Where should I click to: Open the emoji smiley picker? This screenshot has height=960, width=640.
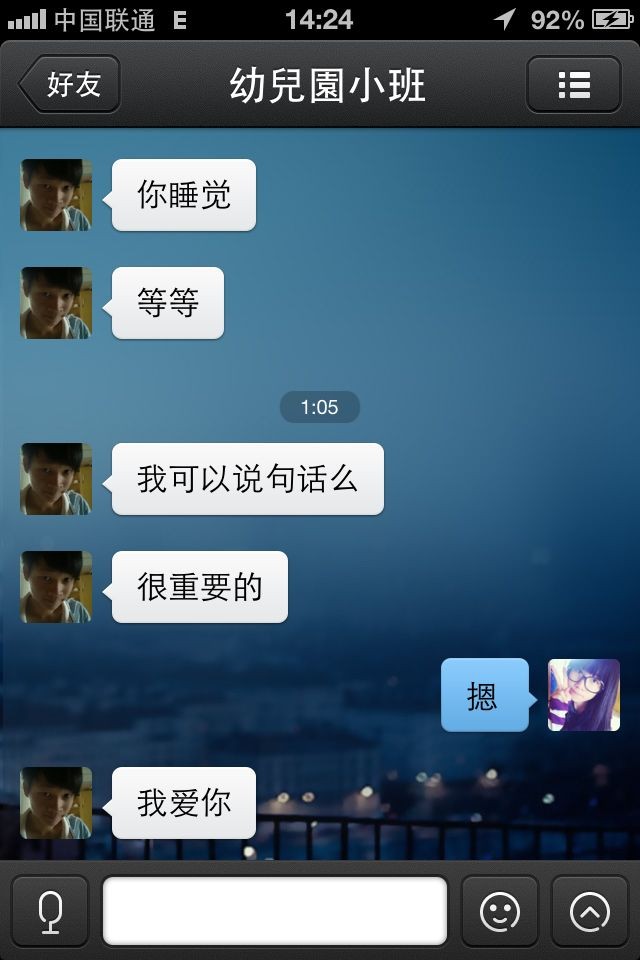(x=500, y=911)
